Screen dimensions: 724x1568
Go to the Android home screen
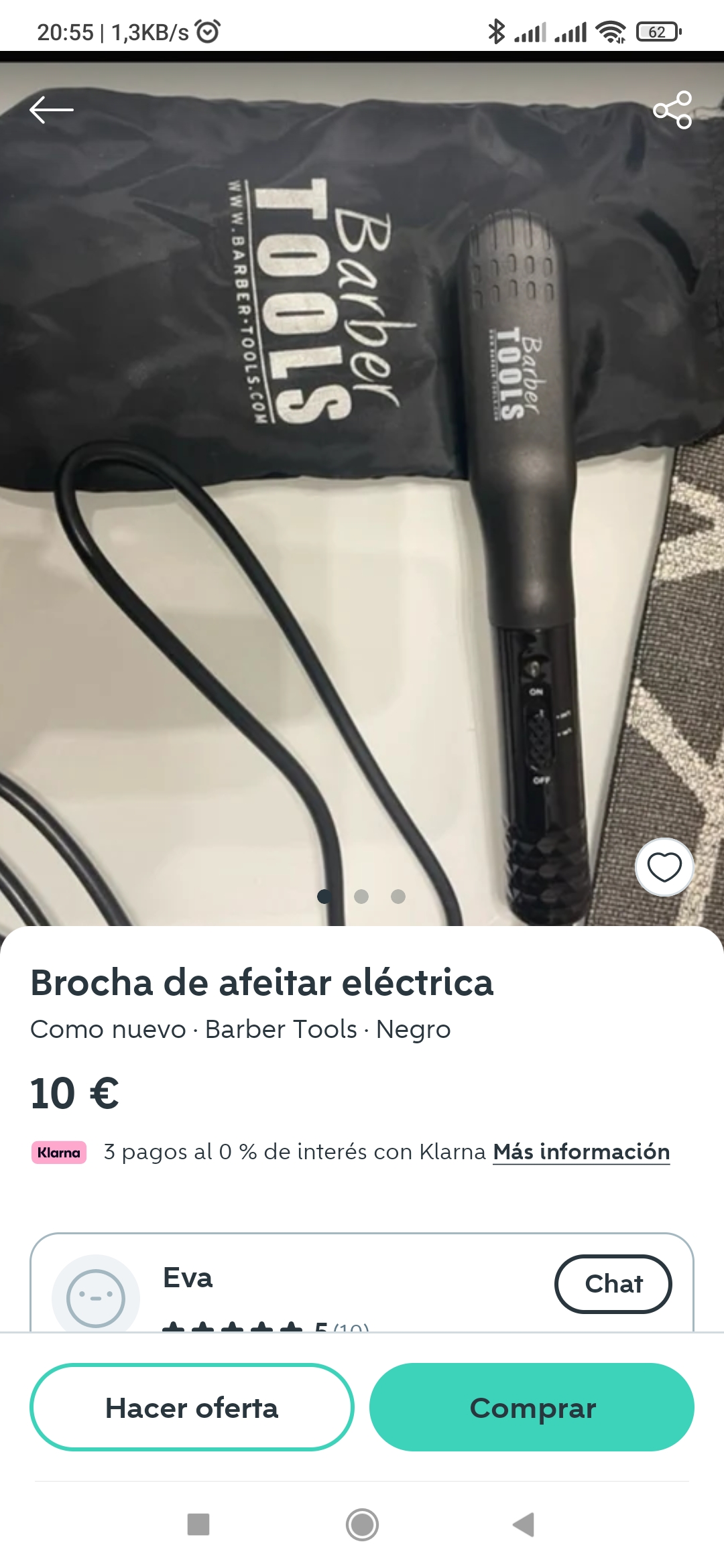click(362, 1525)
